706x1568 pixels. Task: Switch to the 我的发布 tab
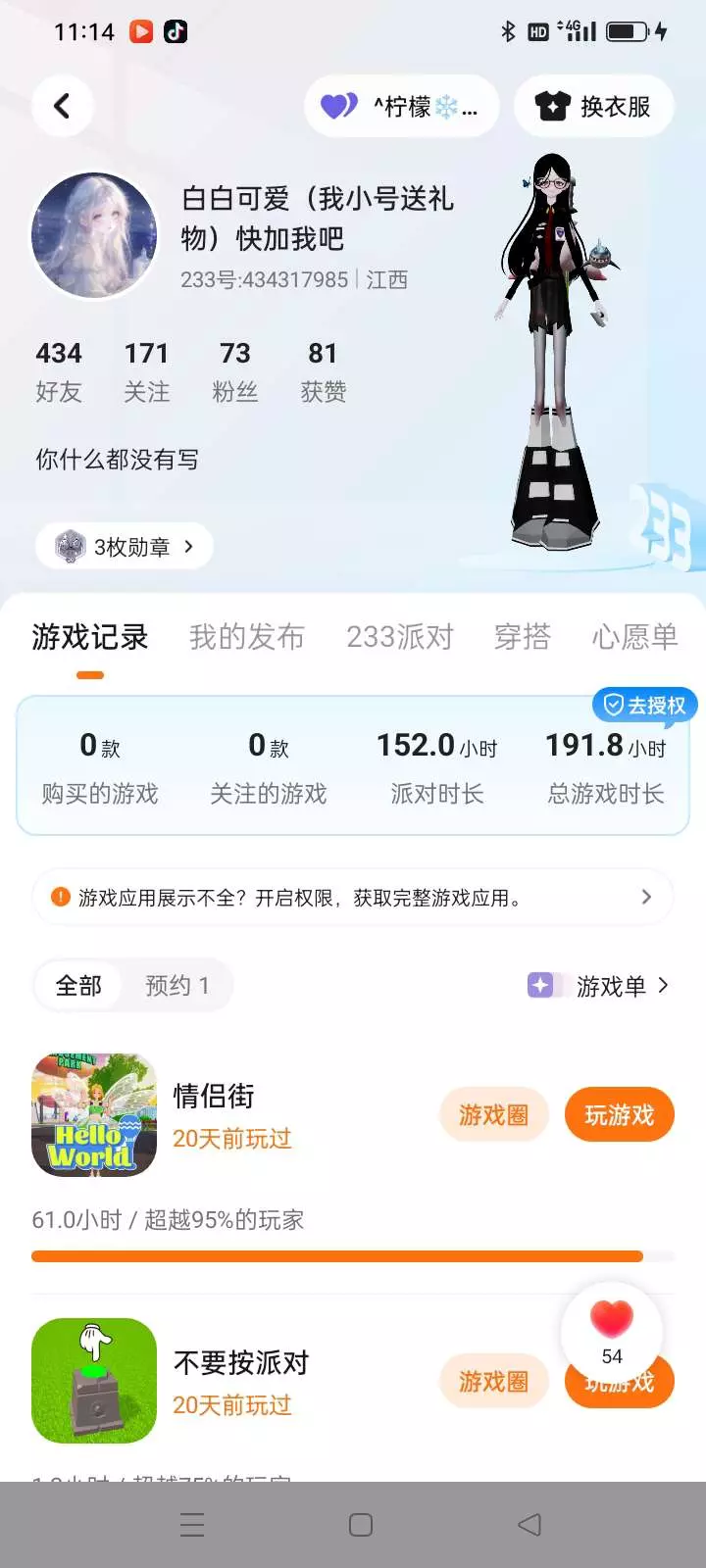(247, 637)
